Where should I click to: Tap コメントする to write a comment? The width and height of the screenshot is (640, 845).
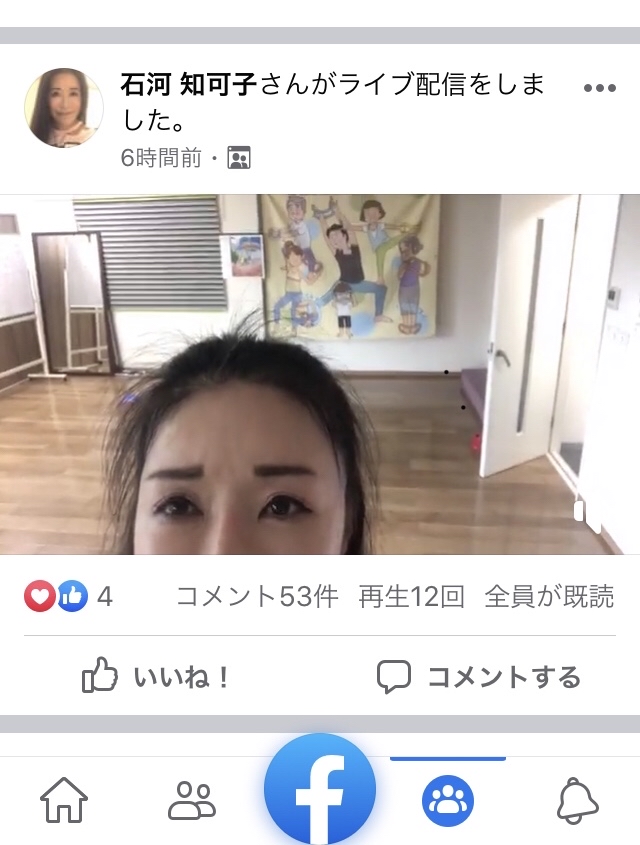(479, 677)
